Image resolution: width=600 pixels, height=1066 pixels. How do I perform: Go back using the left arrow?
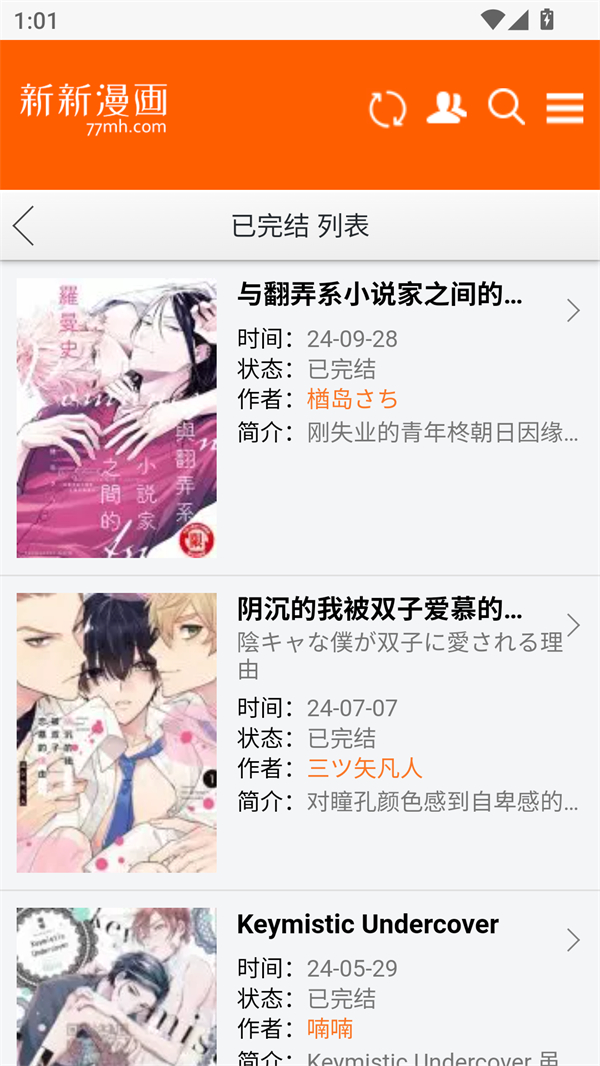click(x=24, y=226)
